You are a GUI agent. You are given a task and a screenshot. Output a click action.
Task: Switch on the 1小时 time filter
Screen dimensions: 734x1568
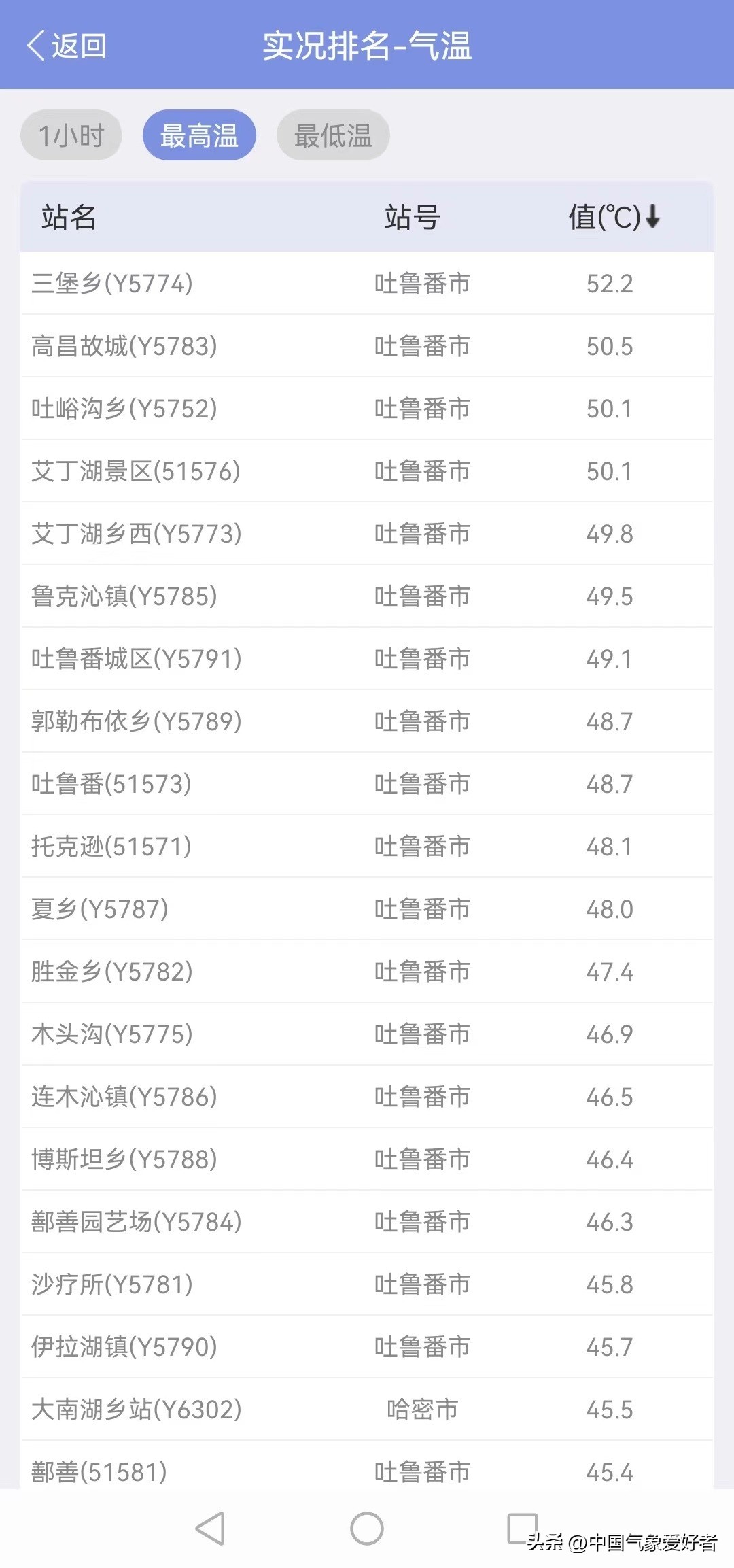pyautogui.click(x=71, y=135)
